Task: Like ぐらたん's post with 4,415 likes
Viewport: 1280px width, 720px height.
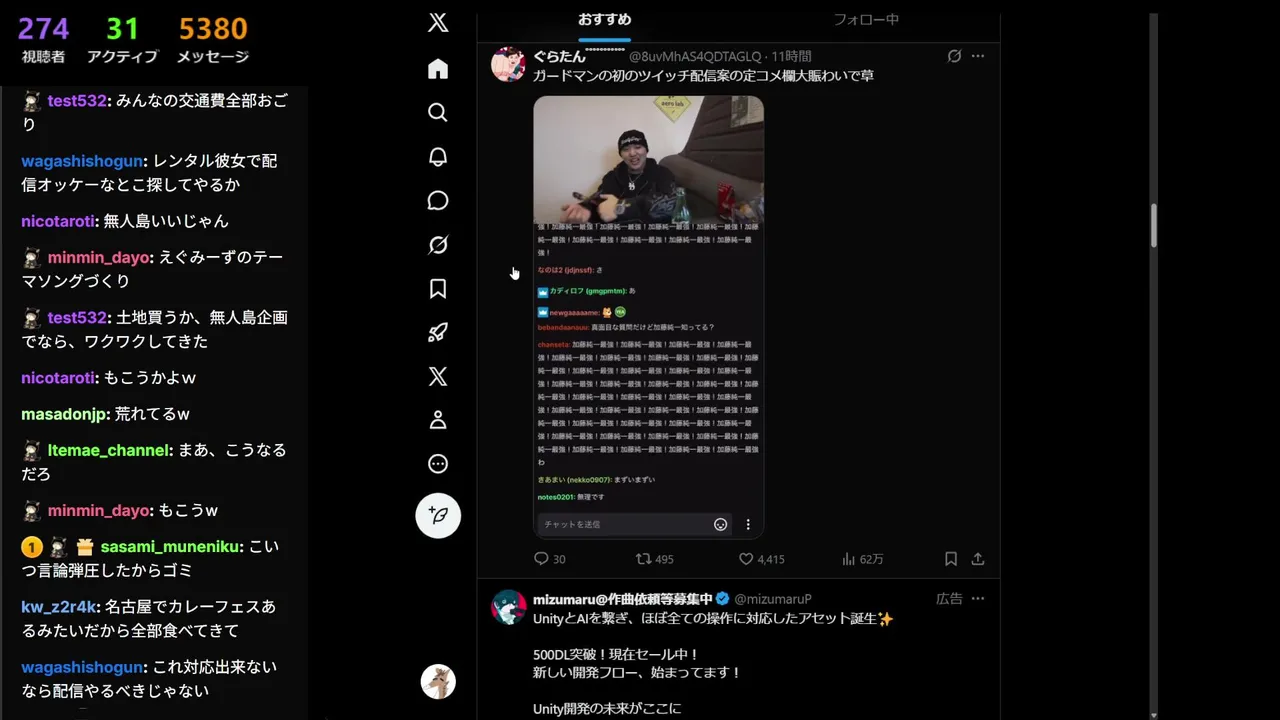Action: click(x=746, y=559)
